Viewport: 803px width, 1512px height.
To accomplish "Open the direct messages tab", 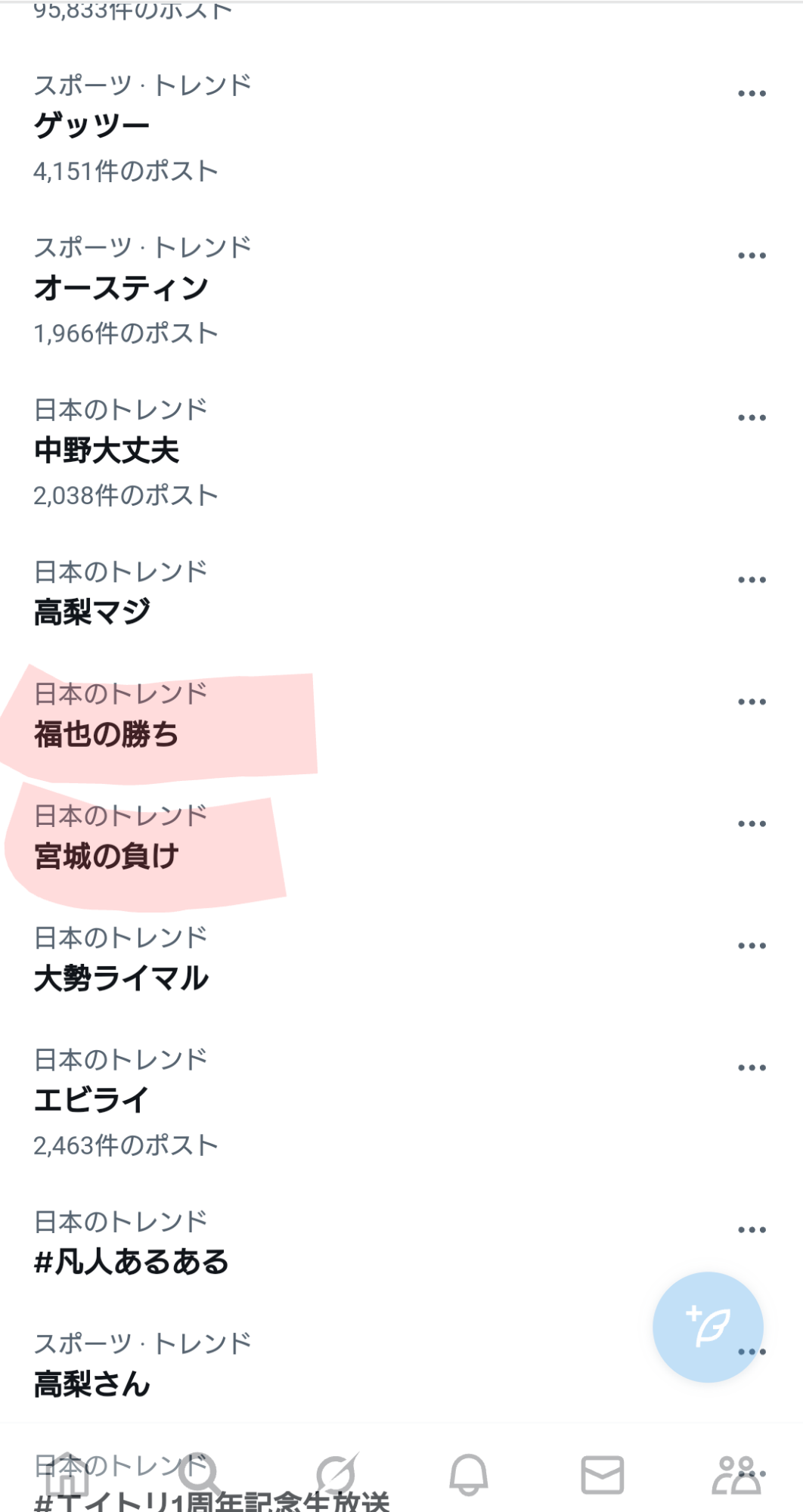I will pos(603,1475).
